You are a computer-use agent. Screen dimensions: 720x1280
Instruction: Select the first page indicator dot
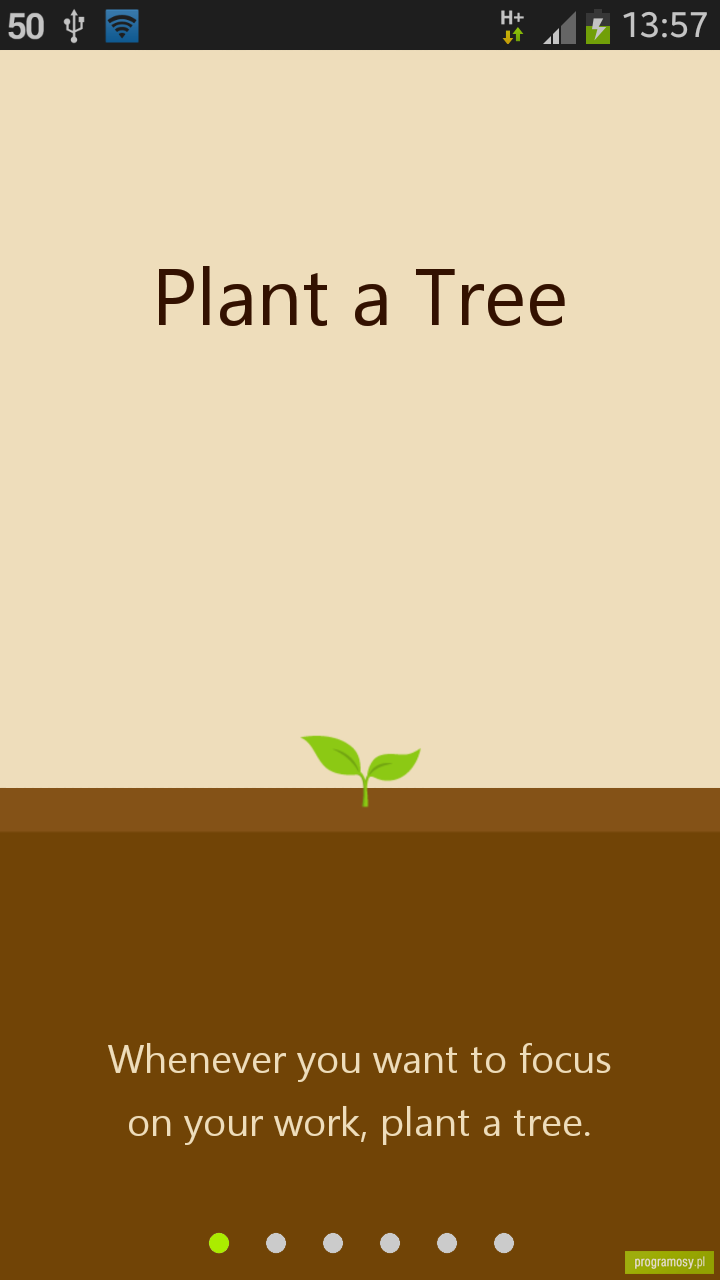[x=219, y=1243]
